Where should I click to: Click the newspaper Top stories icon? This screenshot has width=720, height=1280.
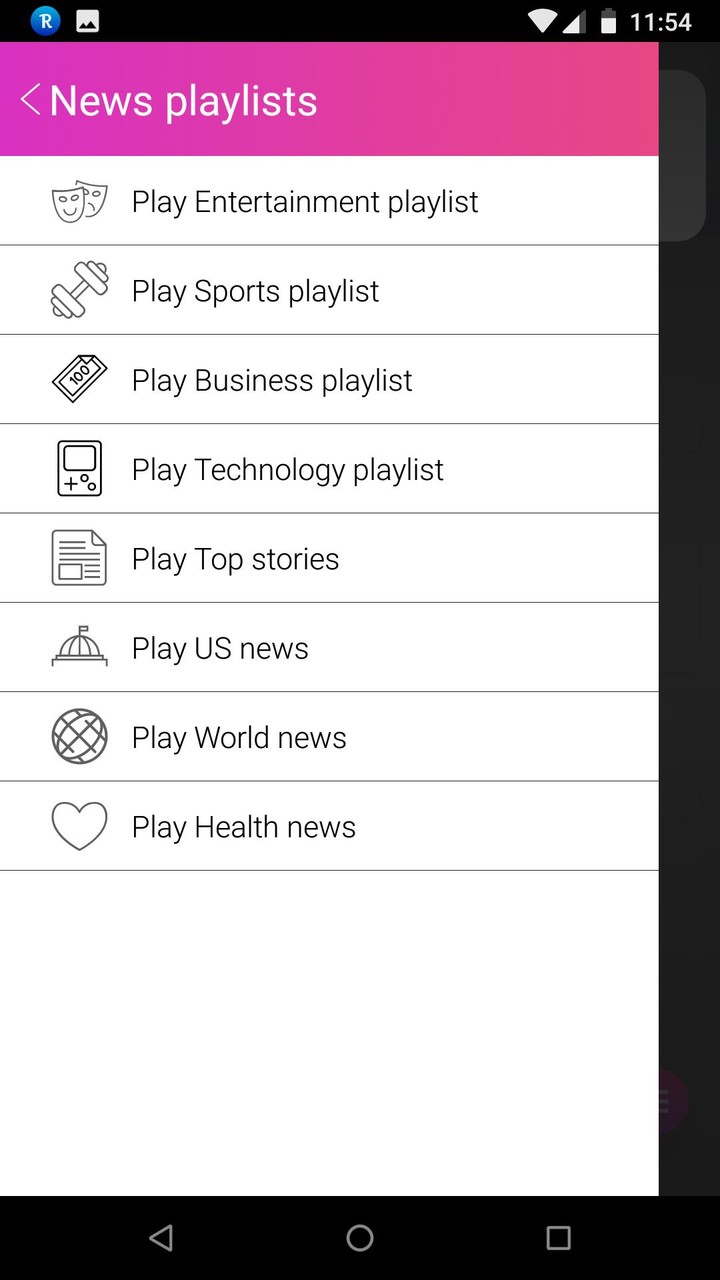tap(79, 557)
